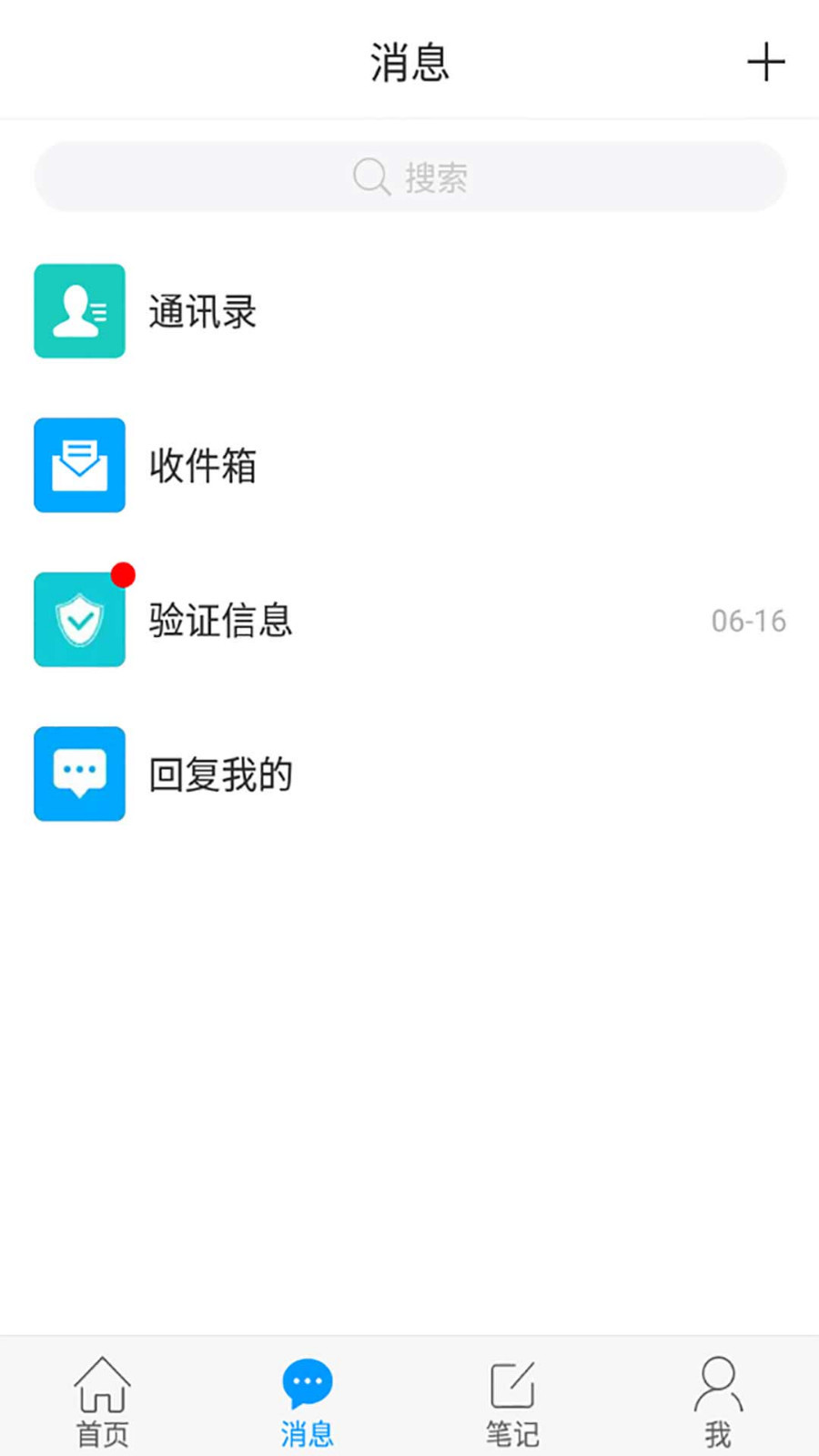Viewport: 819px width, 1456px height.
Task: Click the 搜索 search input field
Action: tap(409, 177)
